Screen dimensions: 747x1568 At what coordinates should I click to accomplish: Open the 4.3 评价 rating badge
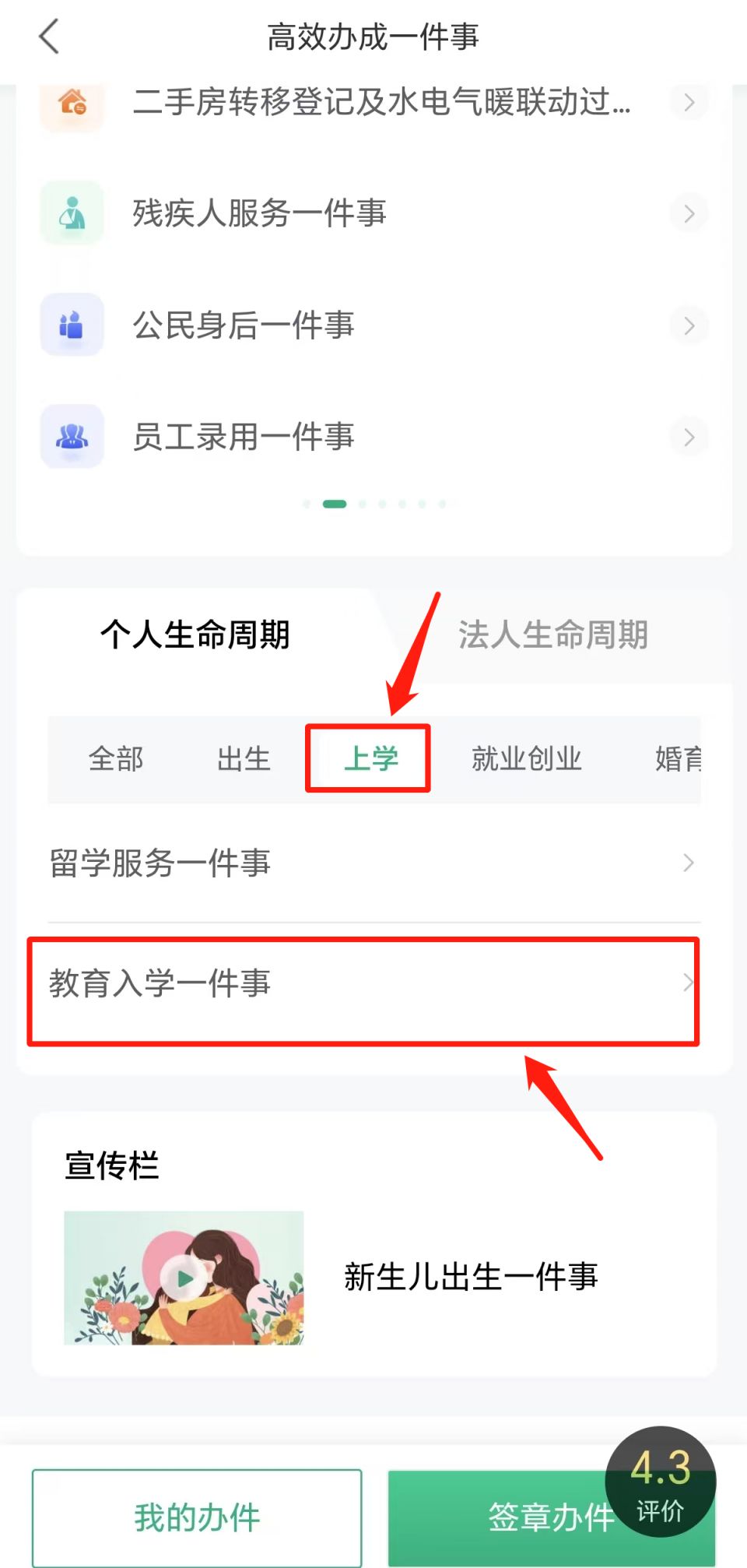pos(661,1482)
